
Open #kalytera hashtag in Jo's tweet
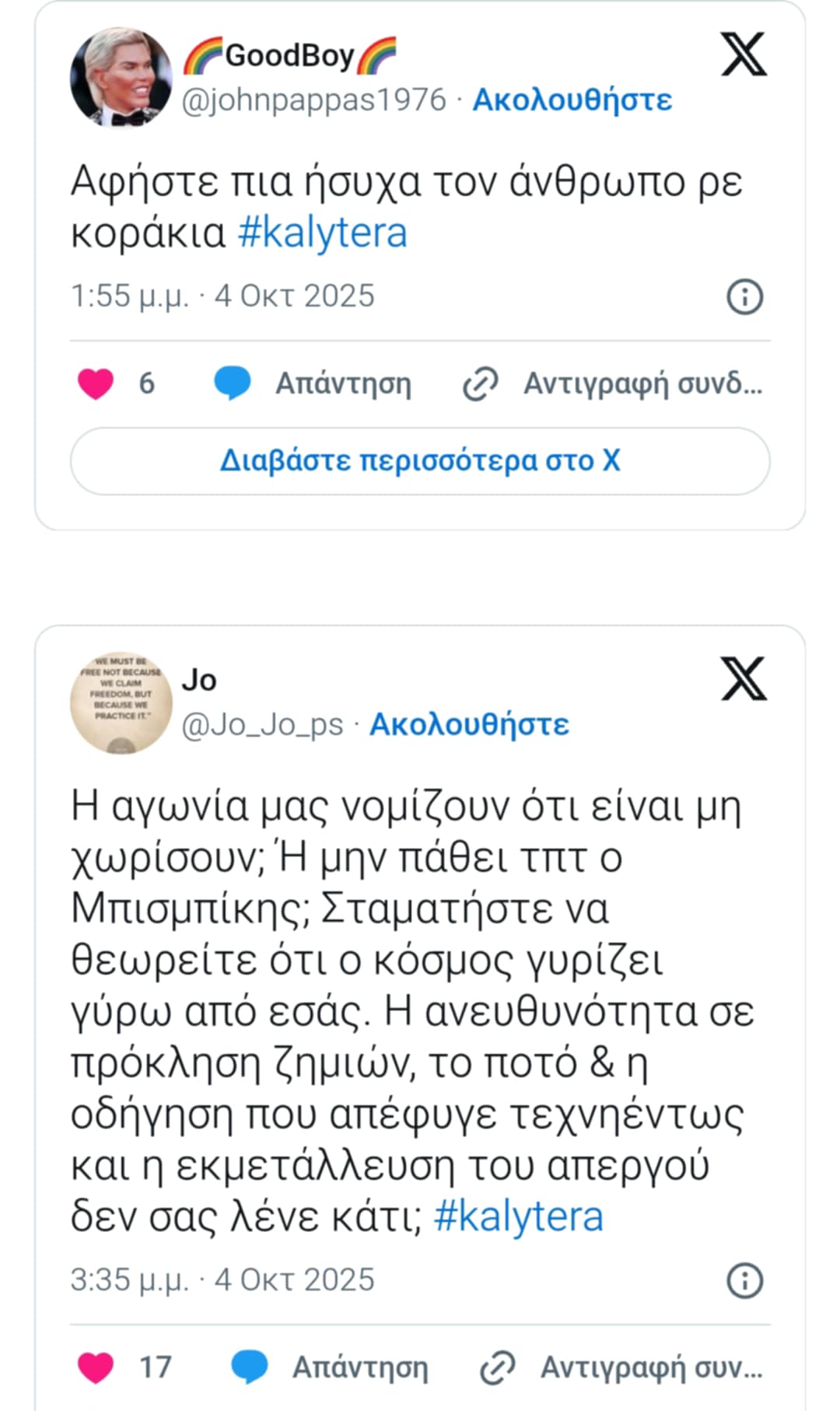coord(518,1217)
